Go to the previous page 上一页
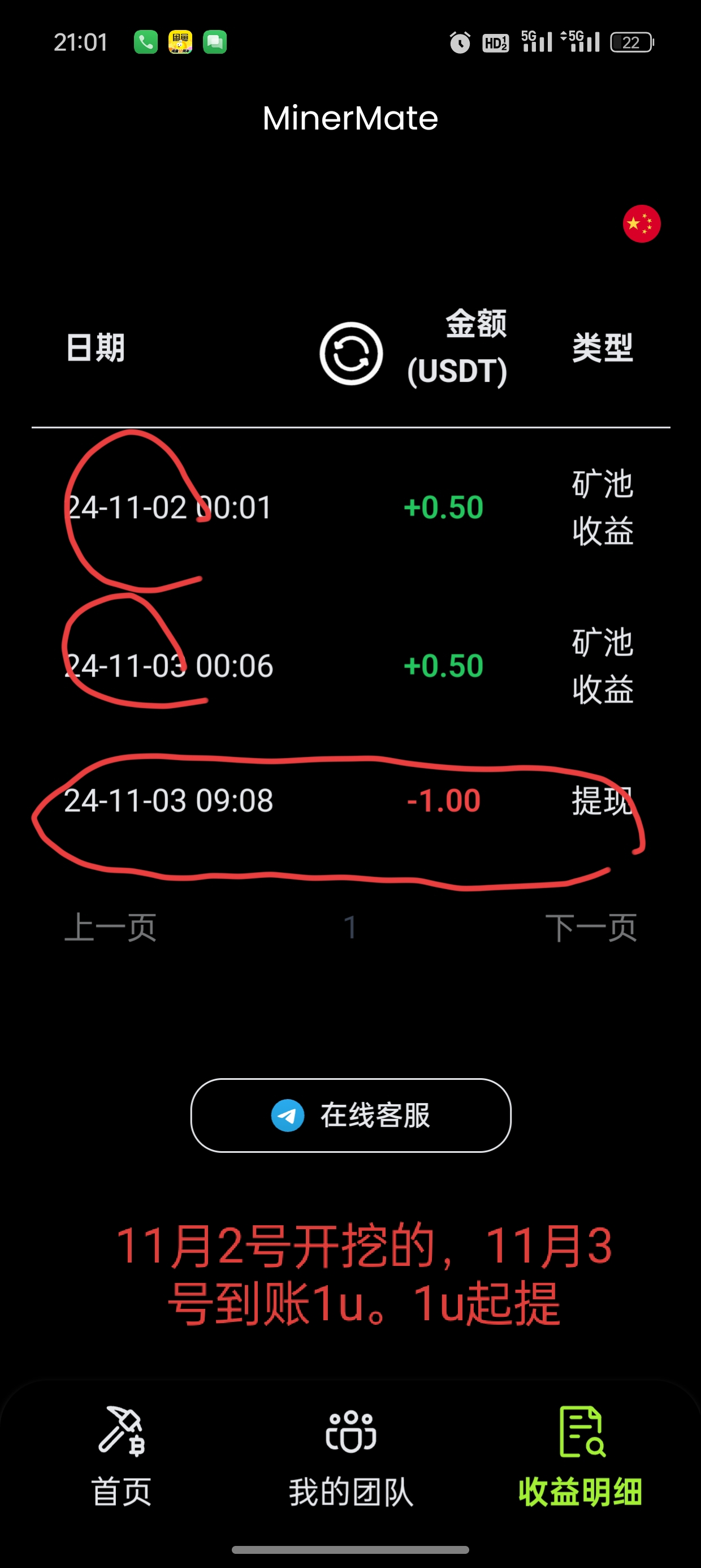 tap(110, 928)
